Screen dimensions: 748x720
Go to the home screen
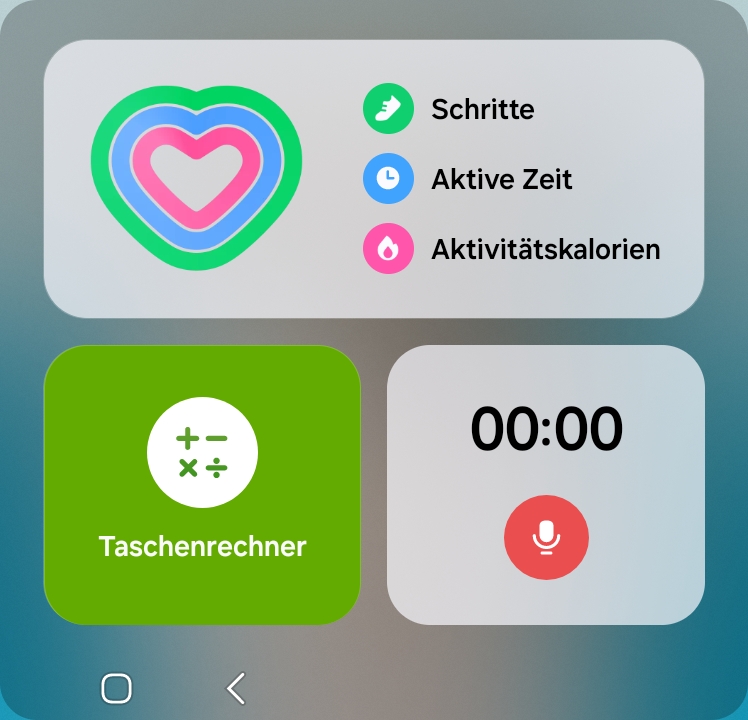coord(117,688)
